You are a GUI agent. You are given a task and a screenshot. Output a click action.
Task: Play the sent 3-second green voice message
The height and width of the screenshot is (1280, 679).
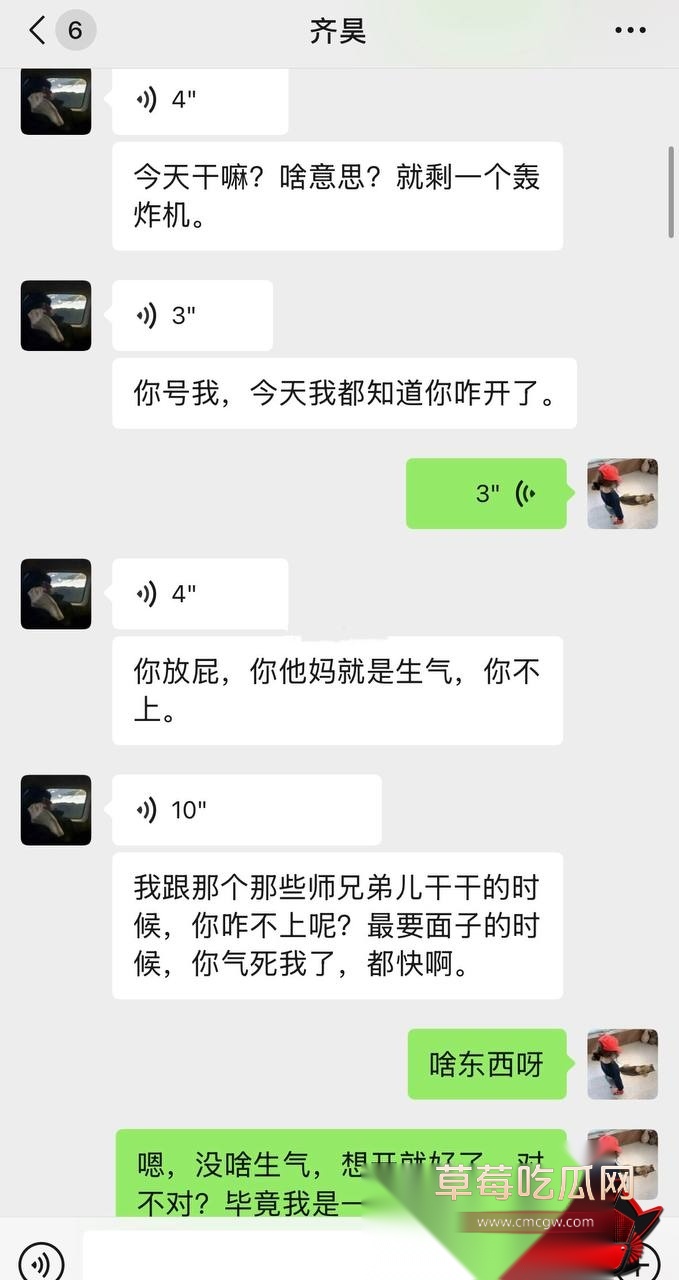coord(486,493)
